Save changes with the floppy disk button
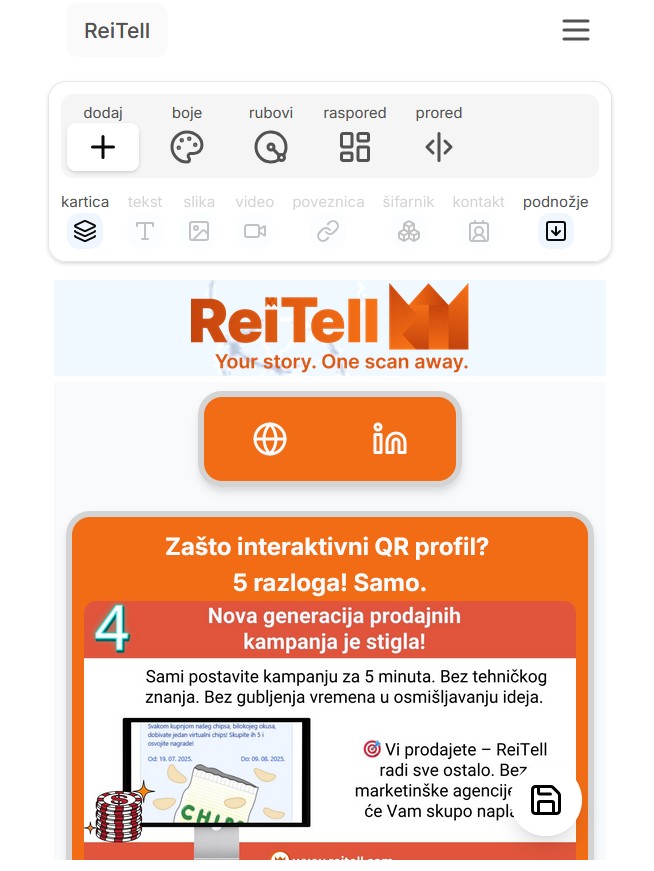Screen dimensions: 654x871 click(546, 800)
